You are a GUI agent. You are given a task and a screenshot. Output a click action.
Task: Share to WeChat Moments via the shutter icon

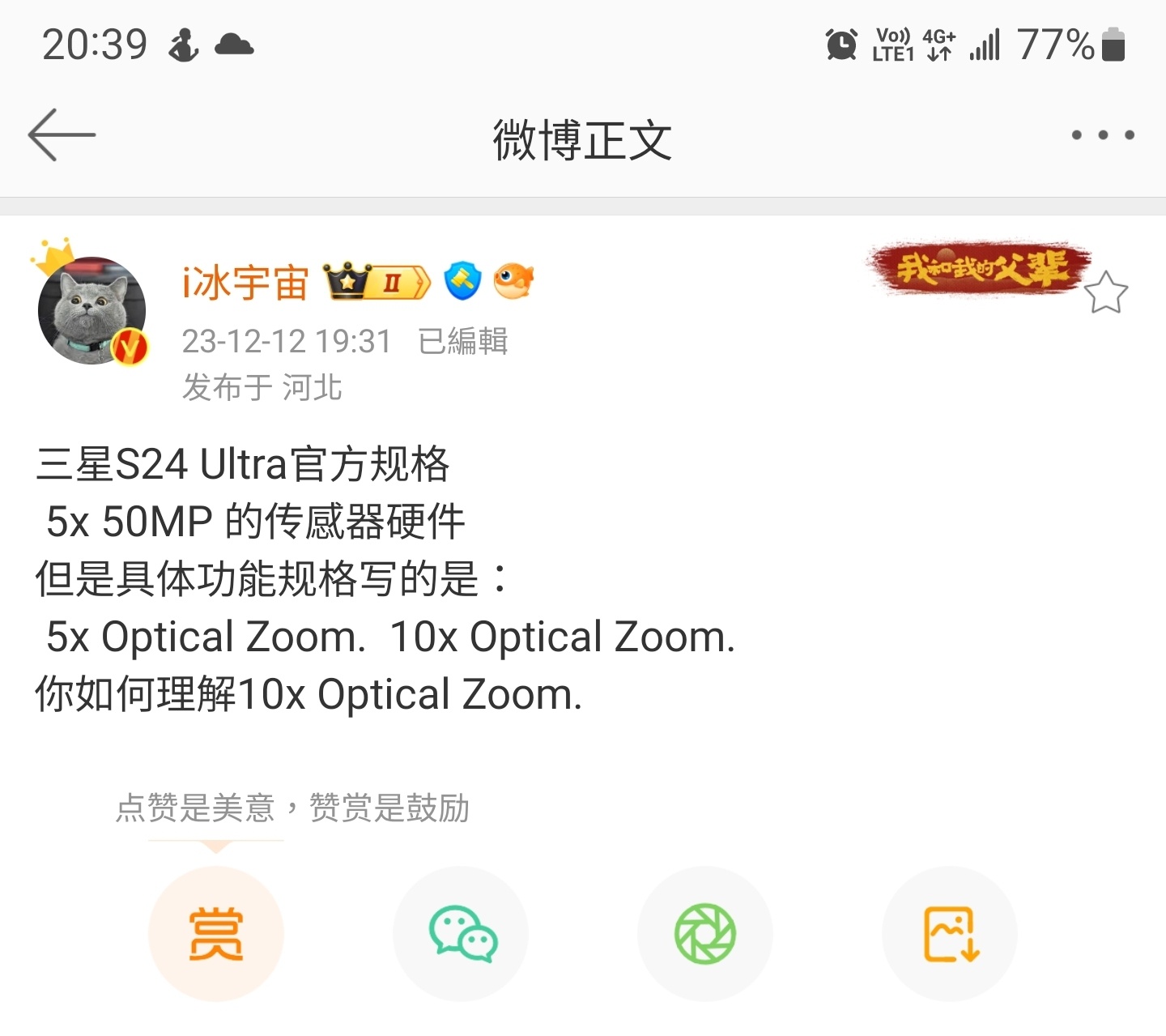(704, 934)
